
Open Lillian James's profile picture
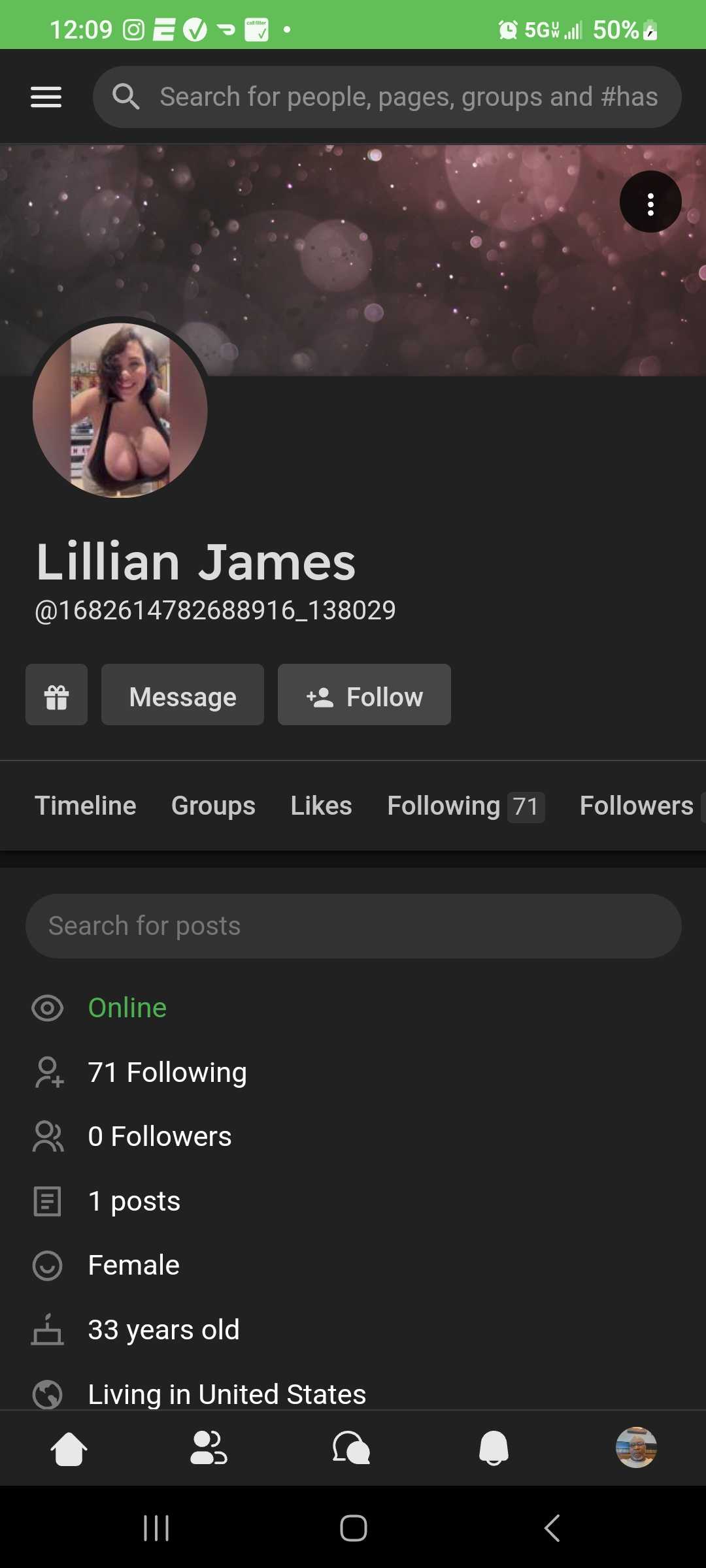(120, 410)
